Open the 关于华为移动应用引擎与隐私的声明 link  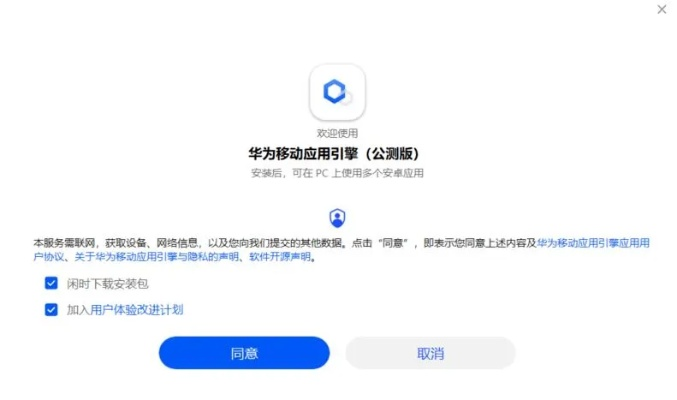pyautogui.click(x=153, y=257)
